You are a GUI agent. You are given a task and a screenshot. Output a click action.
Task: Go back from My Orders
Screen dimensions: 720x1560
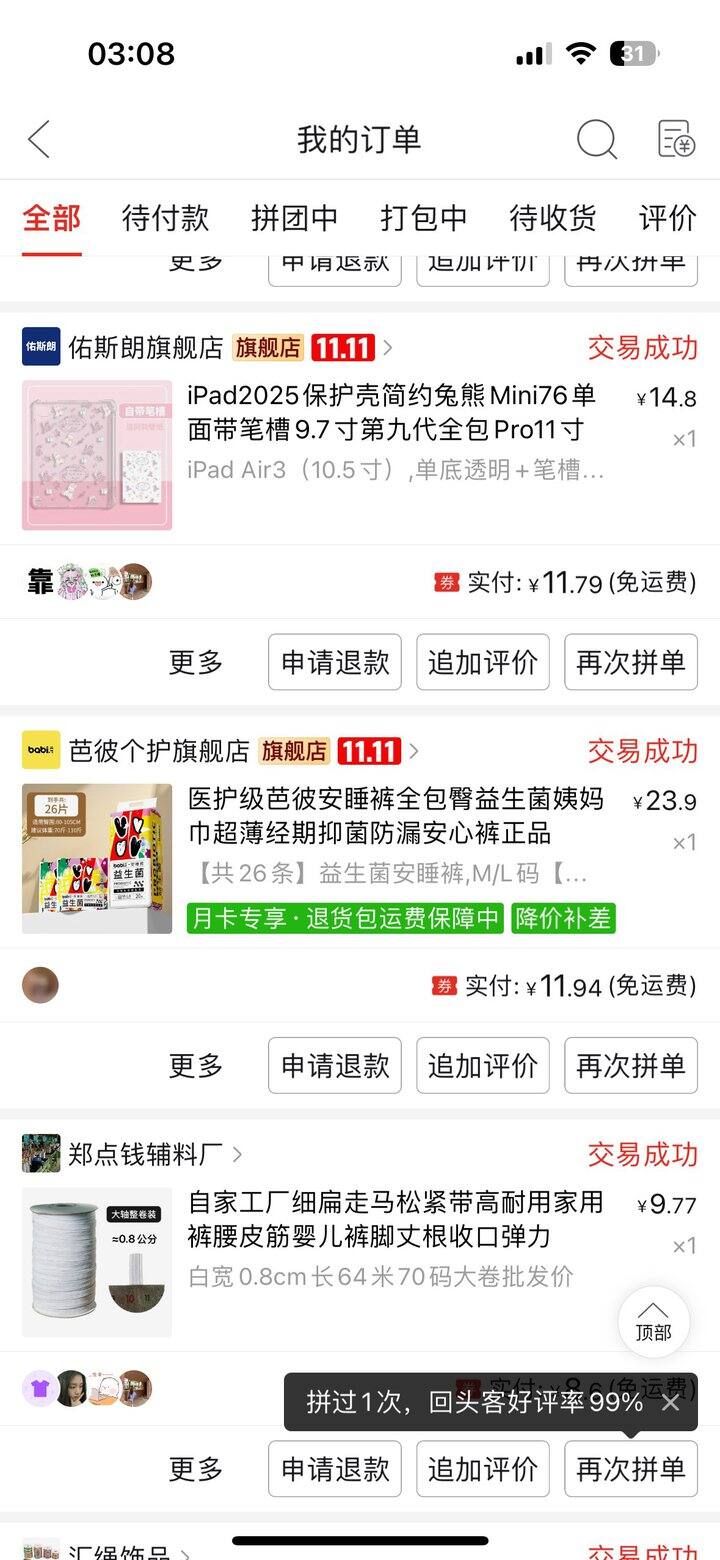point(39,139)
